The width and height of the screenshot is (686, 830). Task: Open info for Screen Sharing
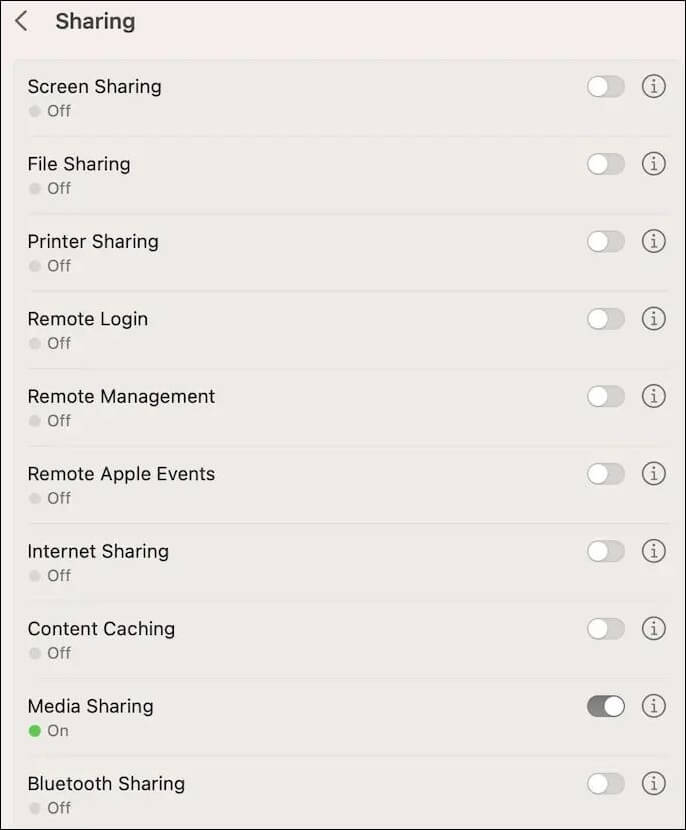pyautogui.click(x=653, y=87)
